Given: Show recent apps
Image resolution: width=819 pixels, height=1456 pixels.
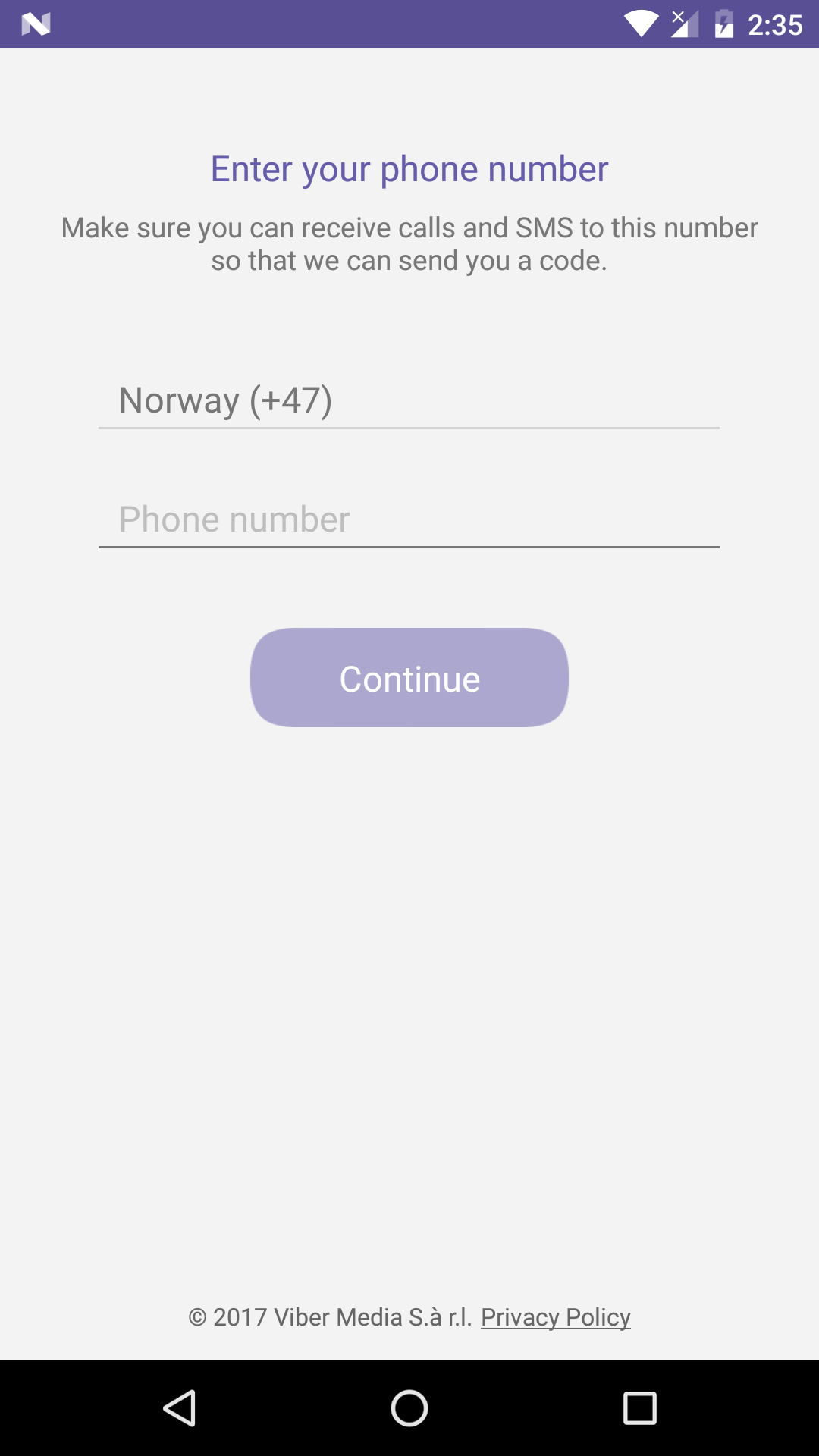Looking at the screenshot, I should tap(639, 1408).
